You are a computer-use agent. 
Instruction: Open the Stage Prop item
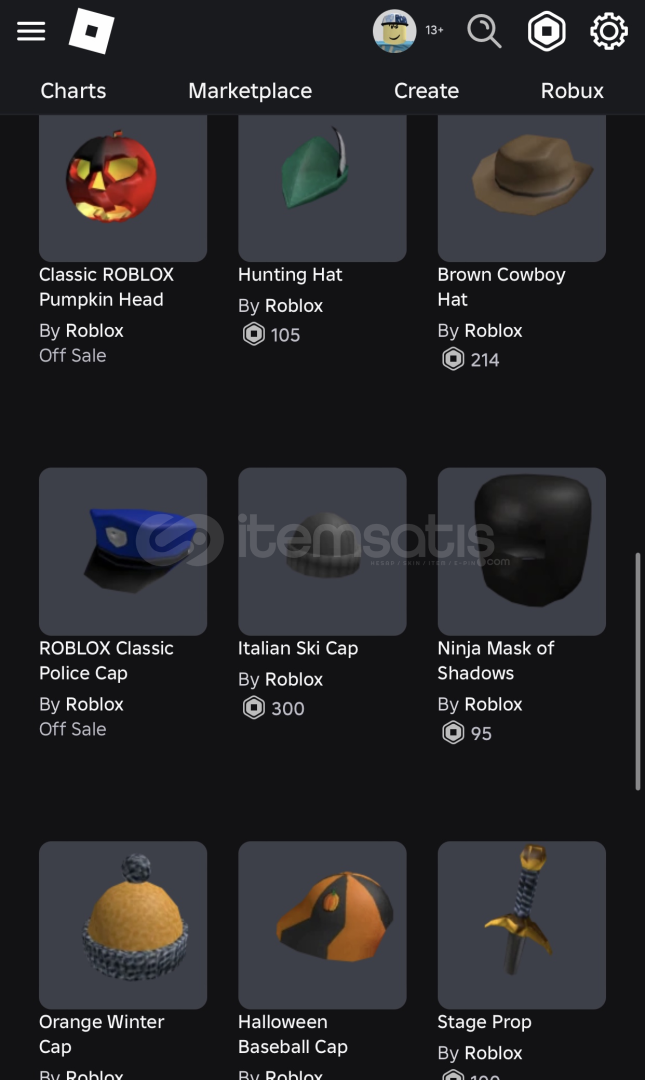coord(521,924)
